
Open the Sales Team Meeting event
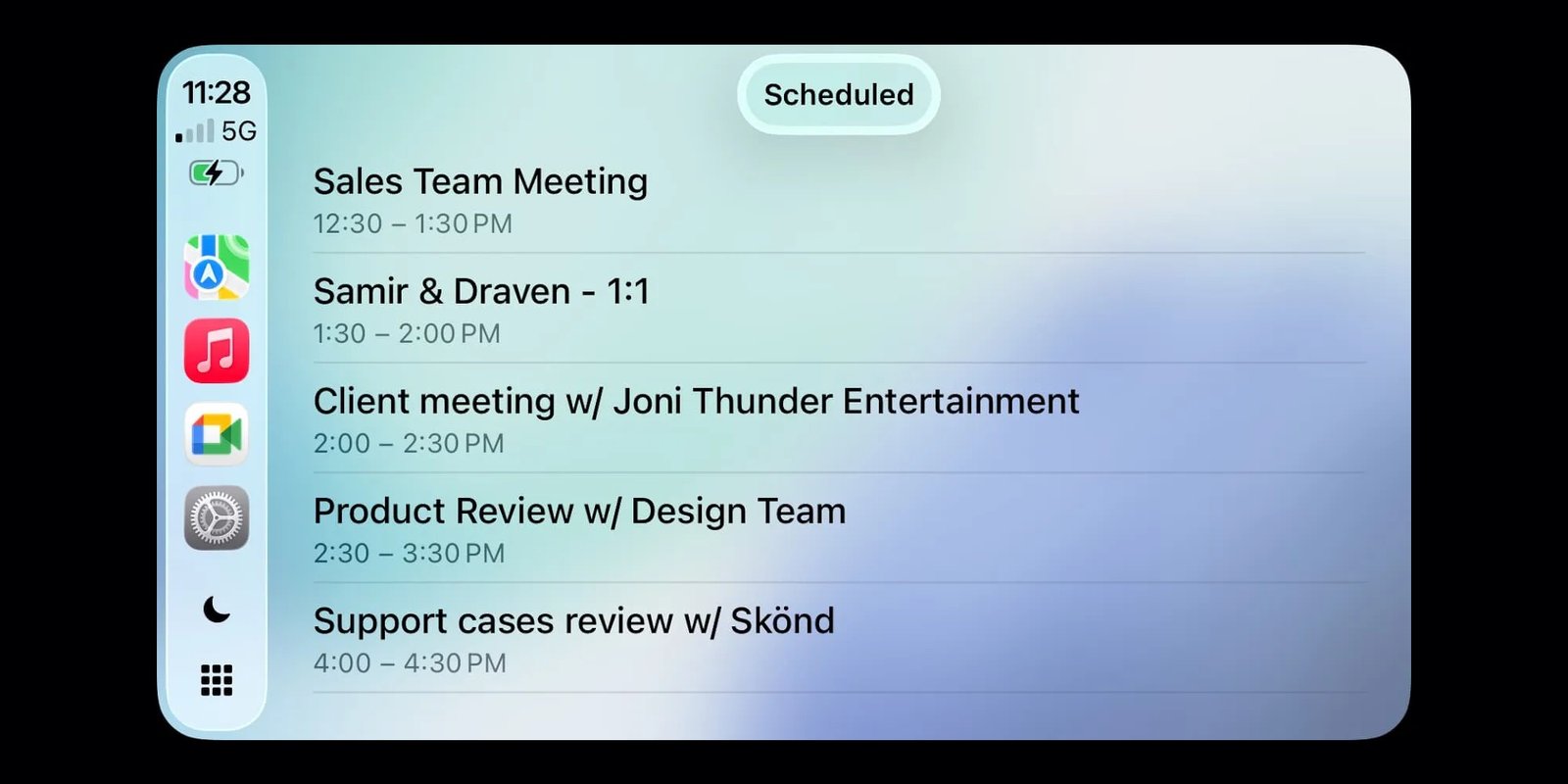(x=480, y=200)
